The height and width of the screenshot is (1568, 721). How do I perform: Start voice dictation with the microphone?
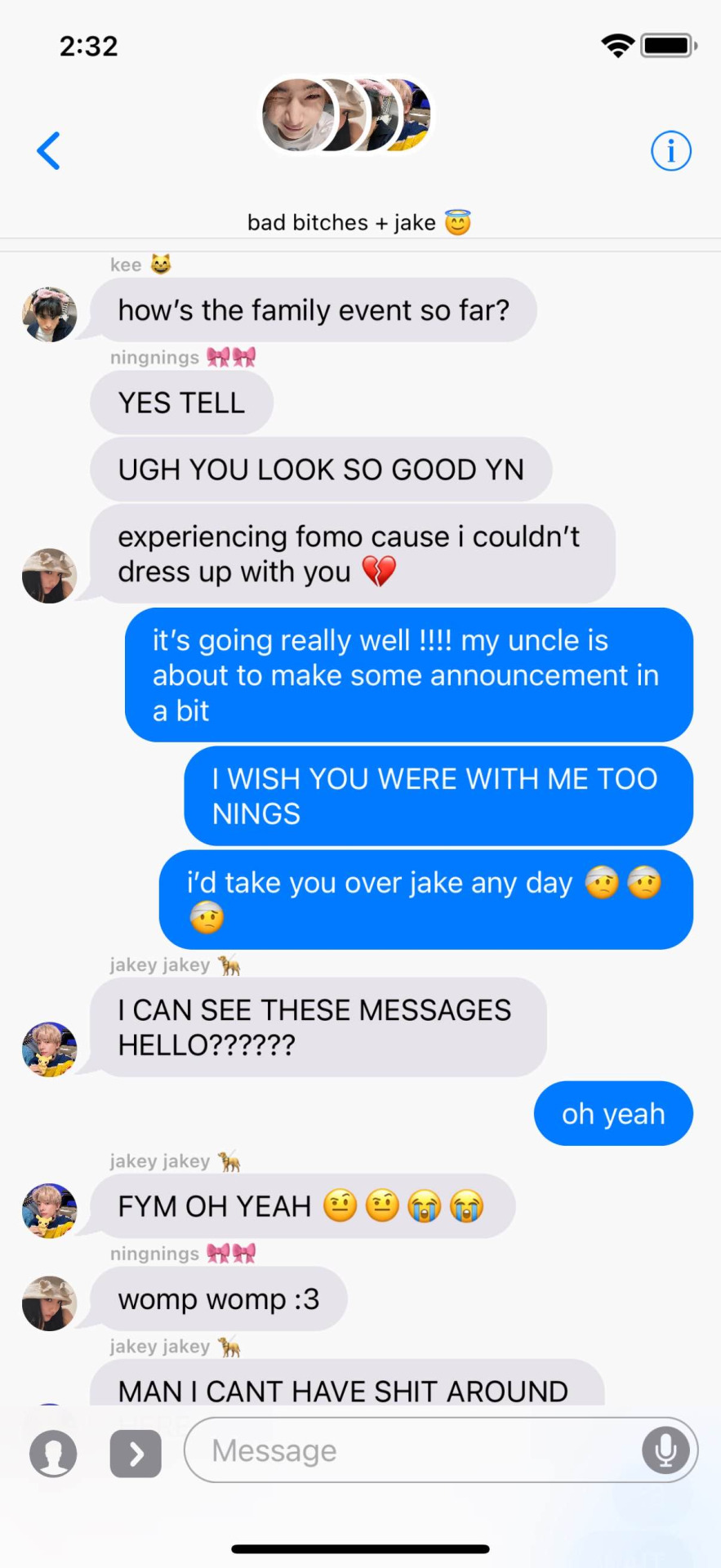[665, 1450]
